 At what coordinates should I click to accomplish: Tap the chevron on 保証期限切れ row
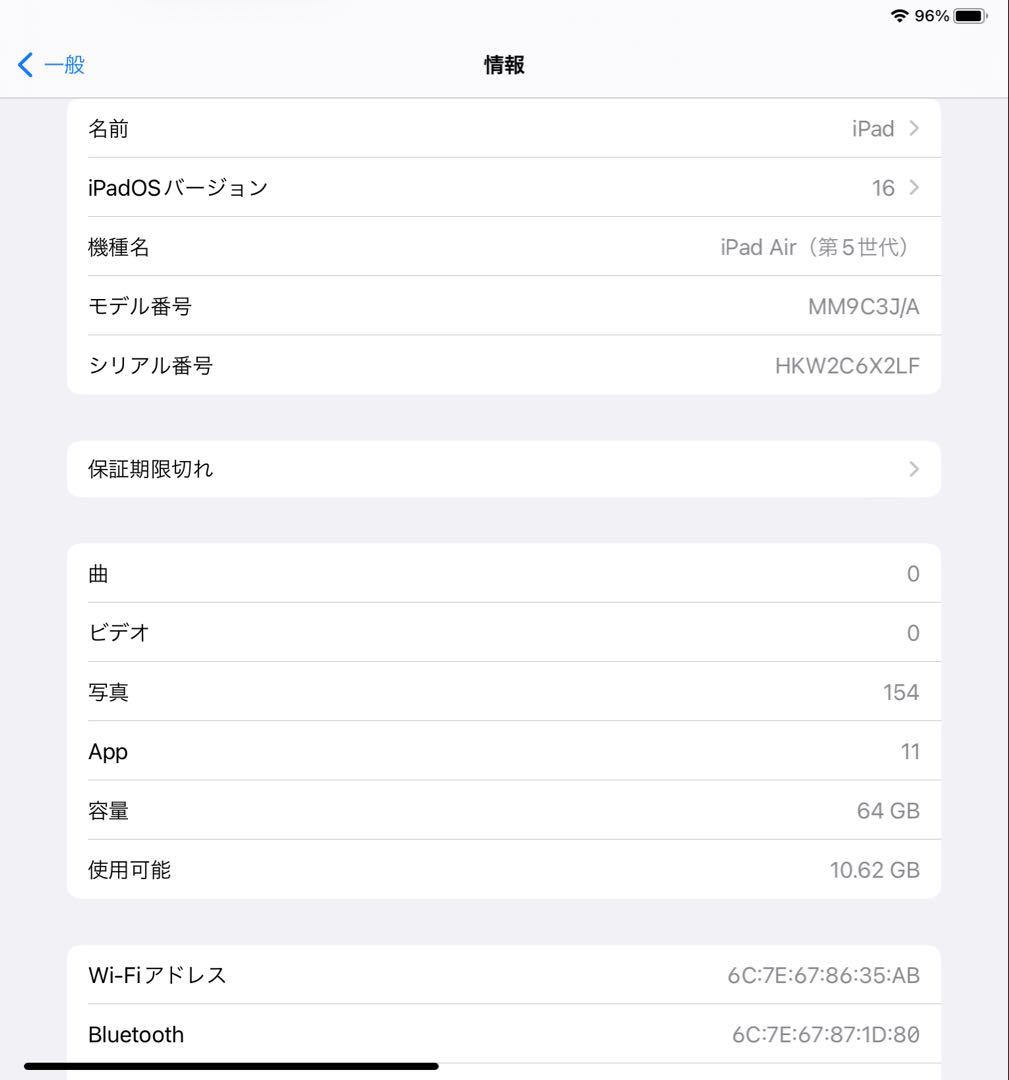[913, 468]
